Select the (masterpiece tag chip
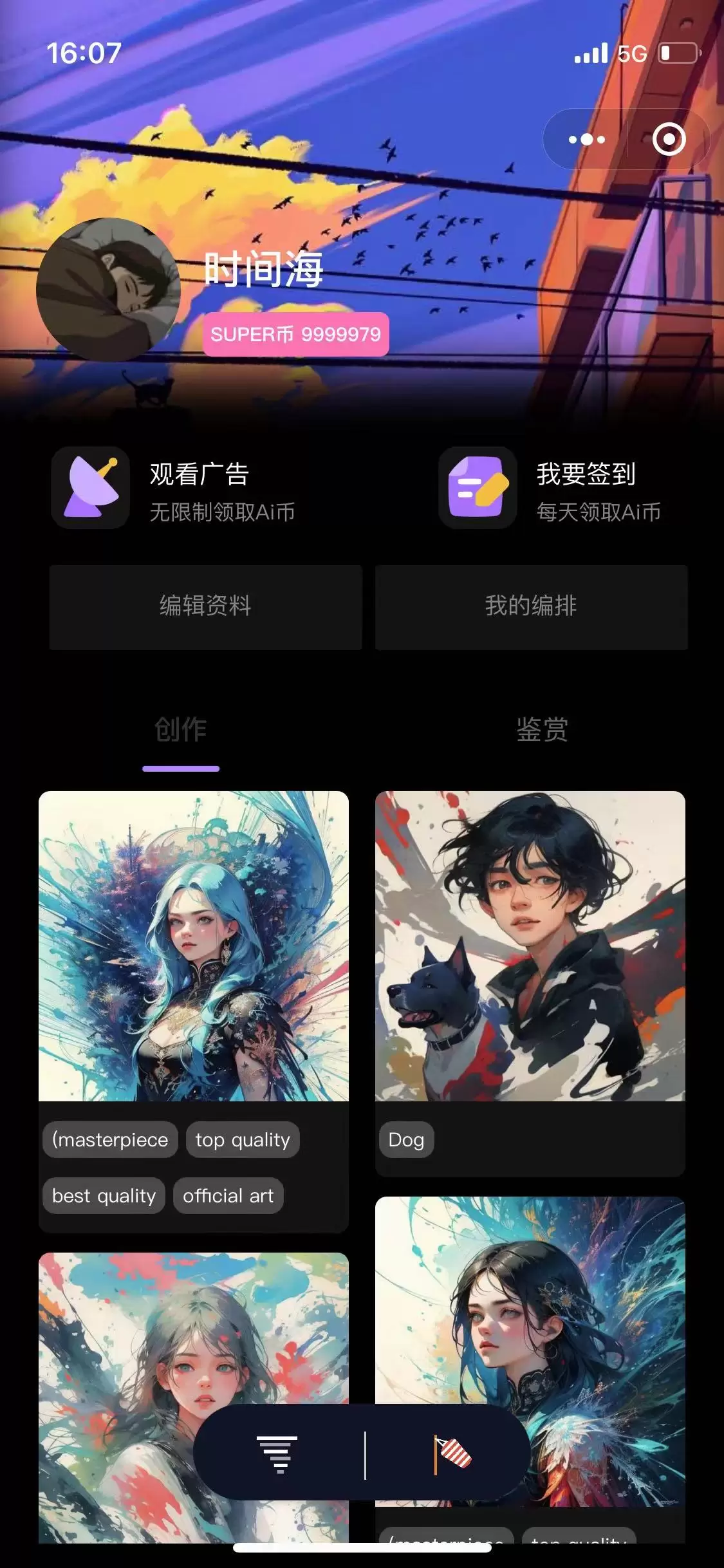724x1568 pixels. pyautogui.click(x=110, y=1140)
